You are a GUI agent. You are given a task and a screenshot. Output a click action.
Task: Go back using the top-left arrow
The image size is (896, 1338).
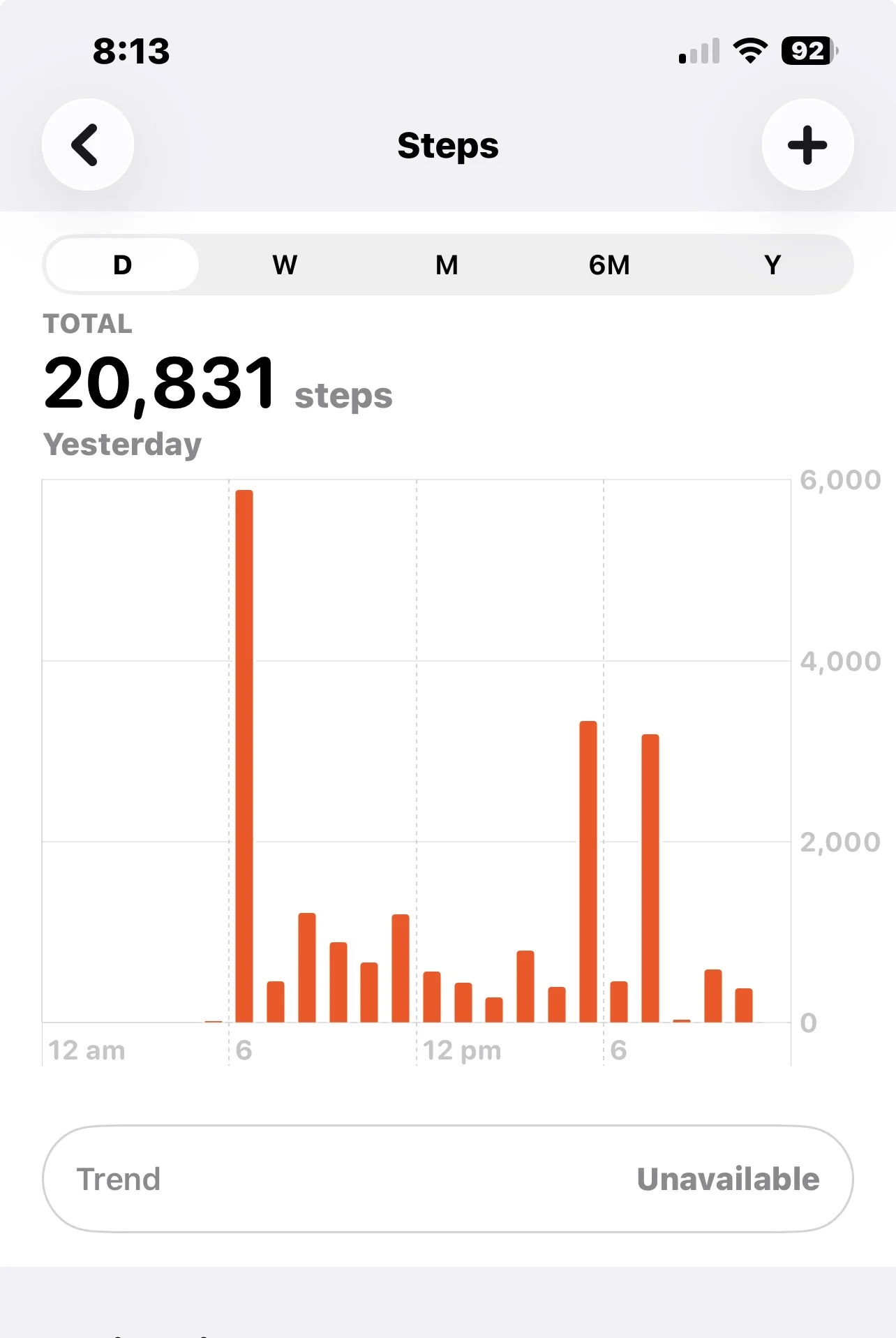pyautogui.click(x=88, y=144)
